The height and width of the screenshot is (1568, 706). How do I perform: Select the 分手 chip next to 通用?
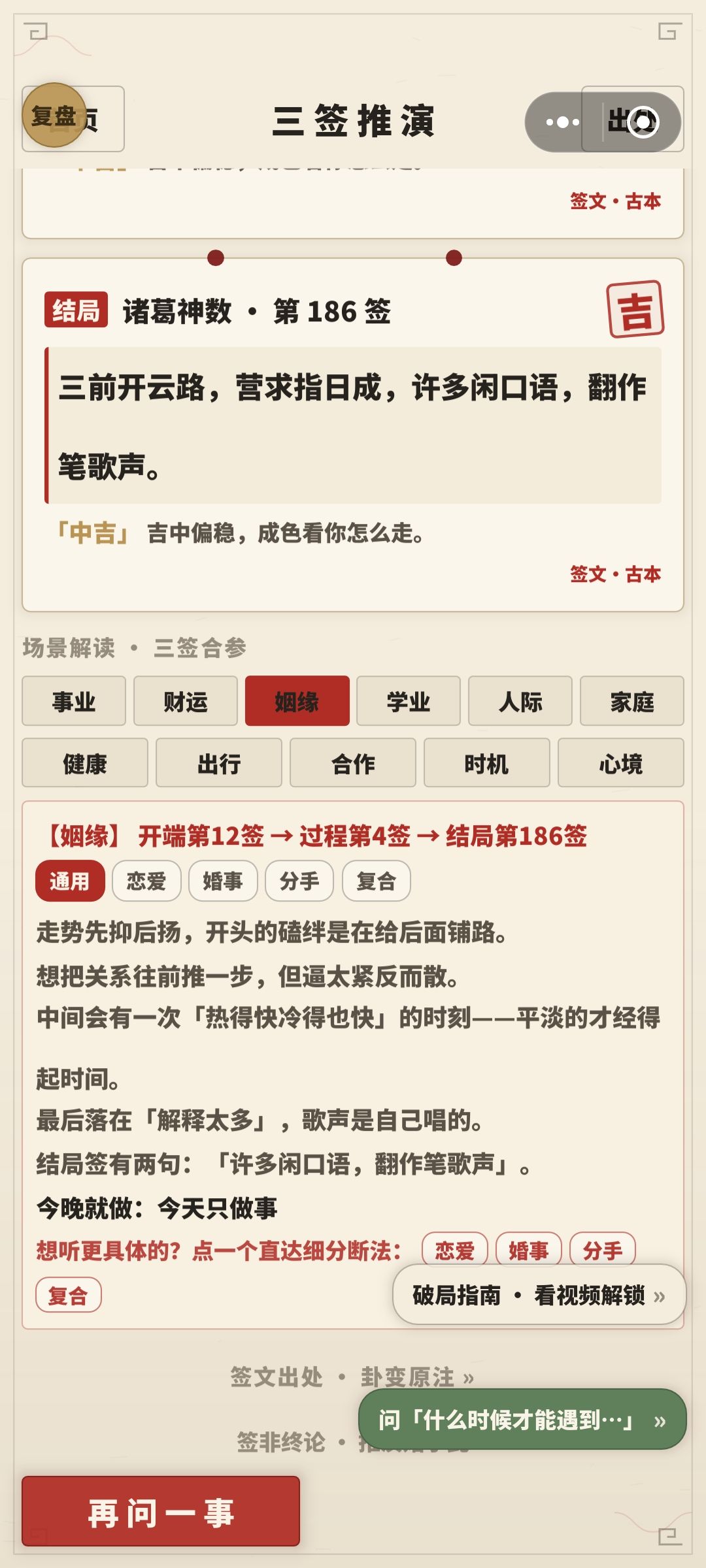click(299, 881)
